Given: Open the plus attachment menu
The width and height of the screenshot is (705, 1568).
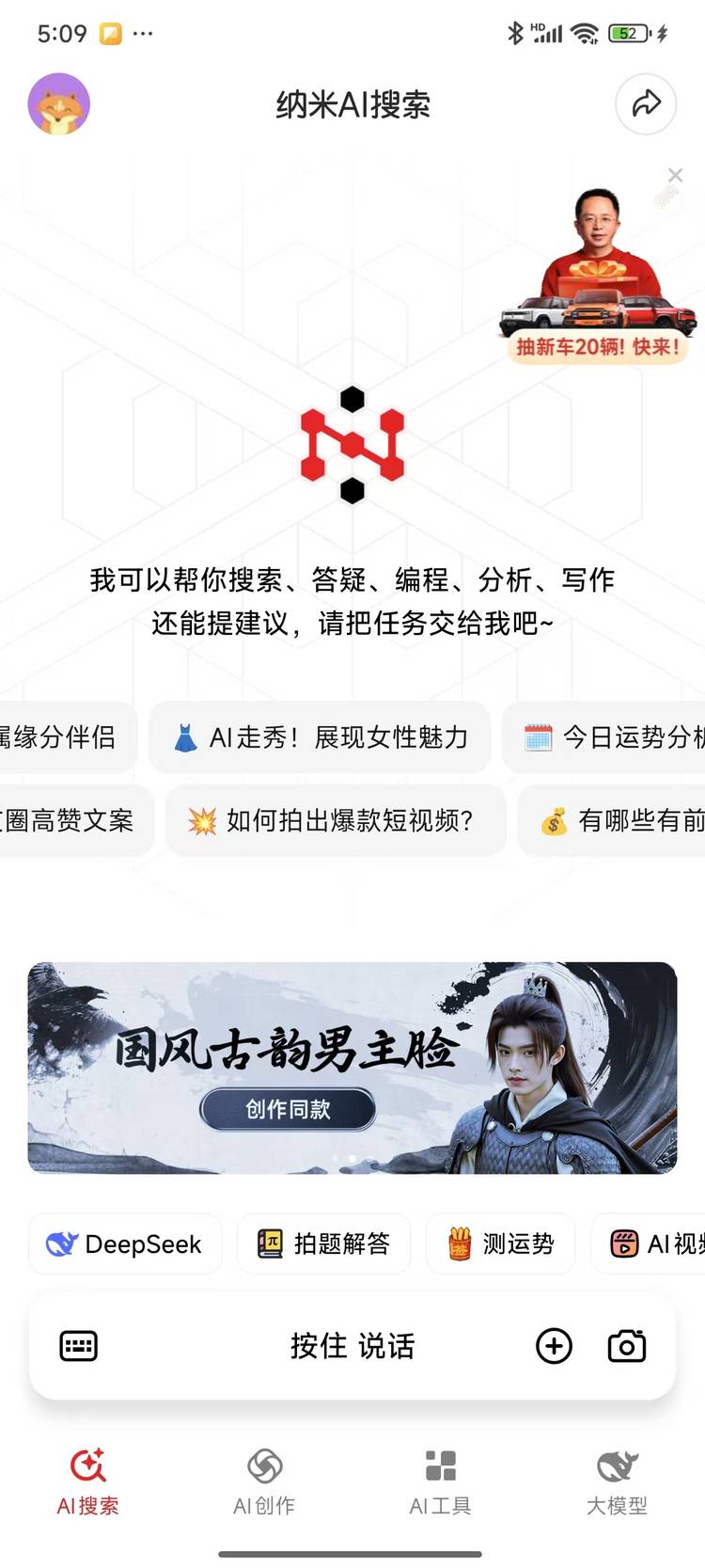Looking at the screenshot, I should tap(554, 1346).
